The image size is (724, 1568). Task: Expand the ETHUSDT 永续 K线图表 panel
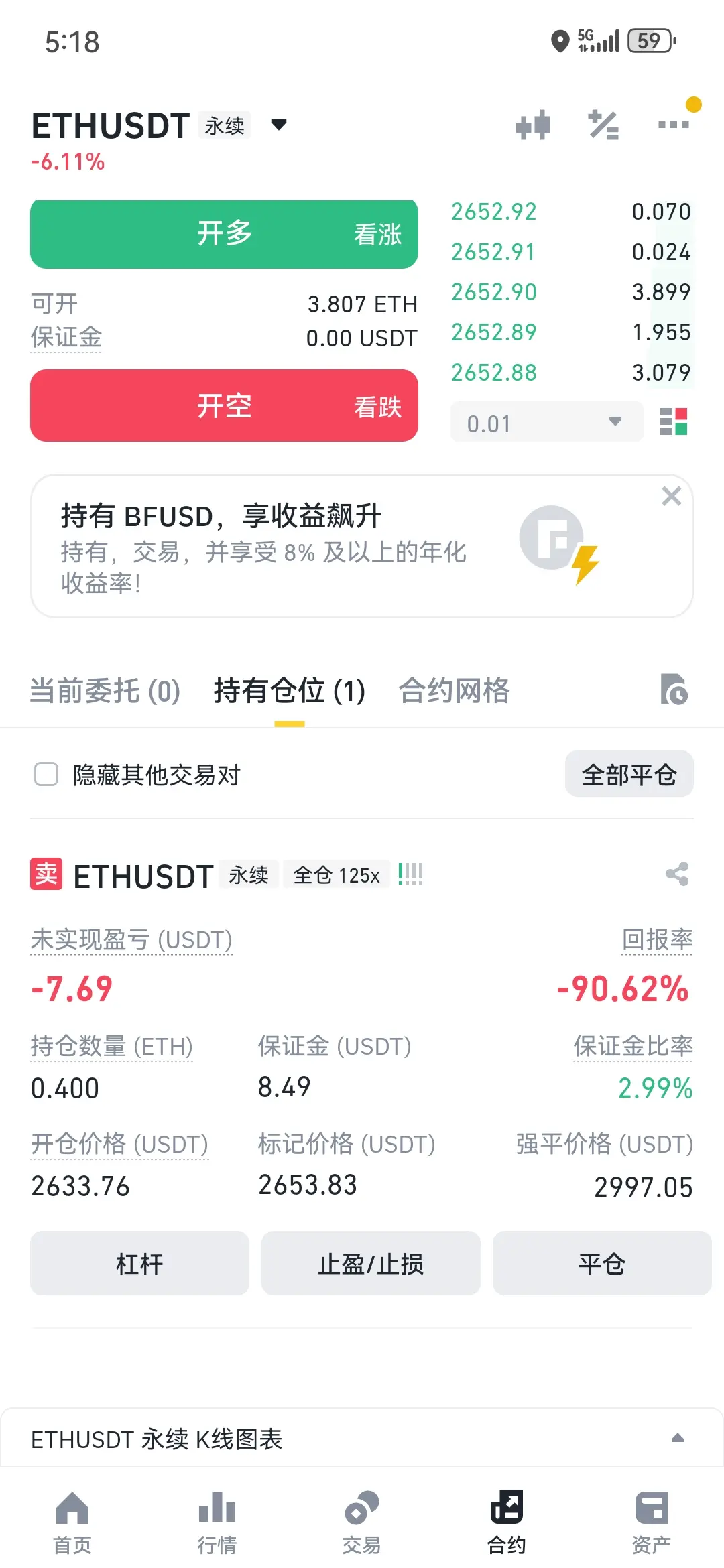click(x=362, y=1438)
